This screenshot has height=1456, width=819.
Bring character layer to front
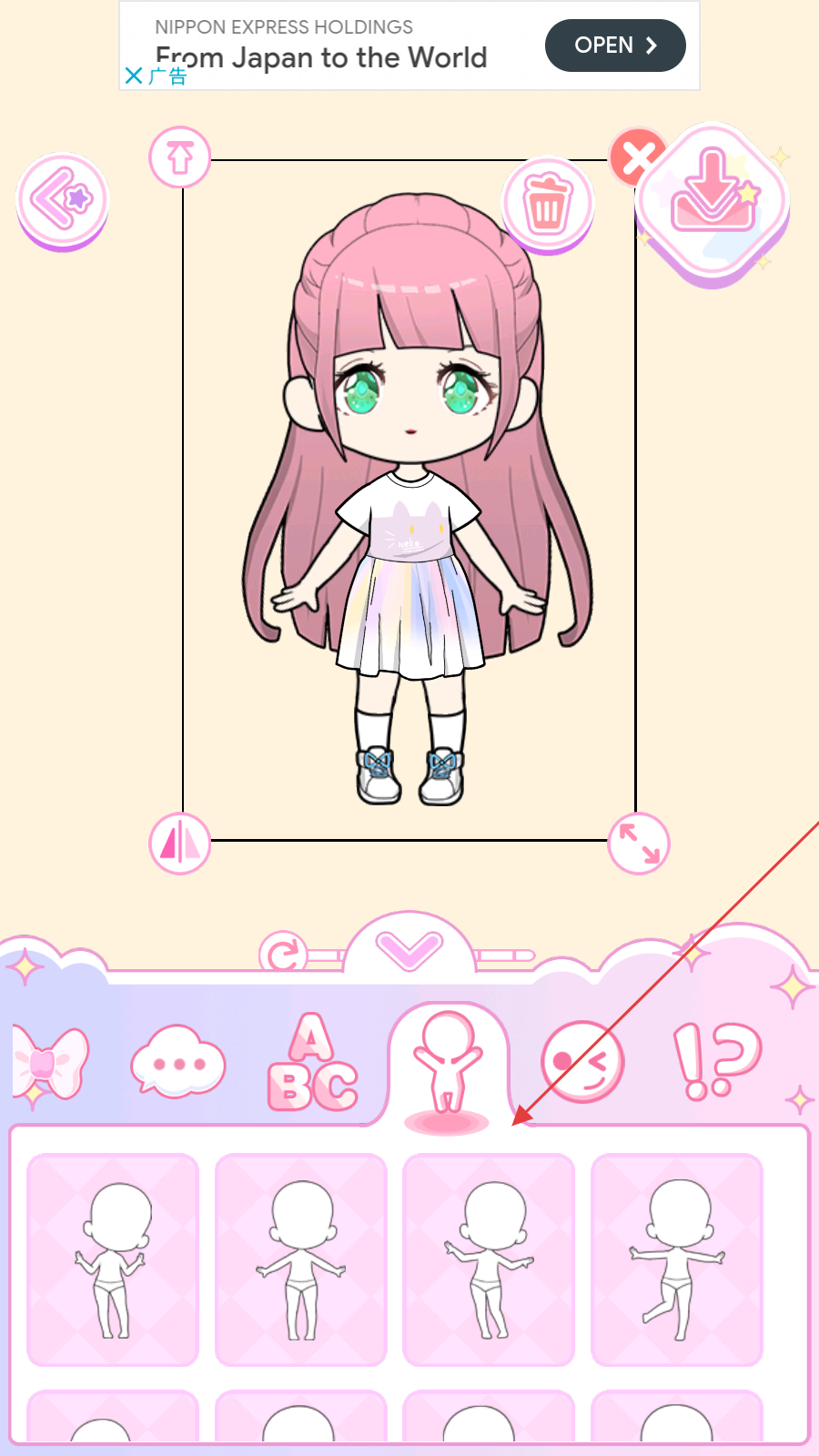click(180, 157)
